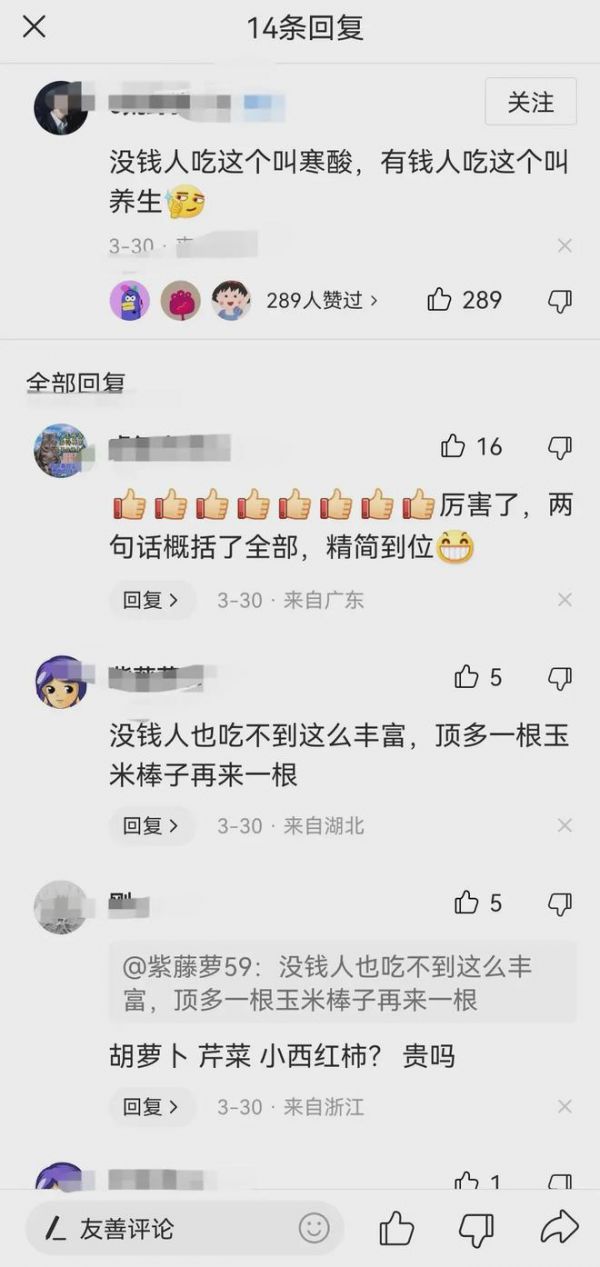Tap thumbs-up icon in bottom bar
Viewport: 600px width, 1267px height.
[396, 1228]
